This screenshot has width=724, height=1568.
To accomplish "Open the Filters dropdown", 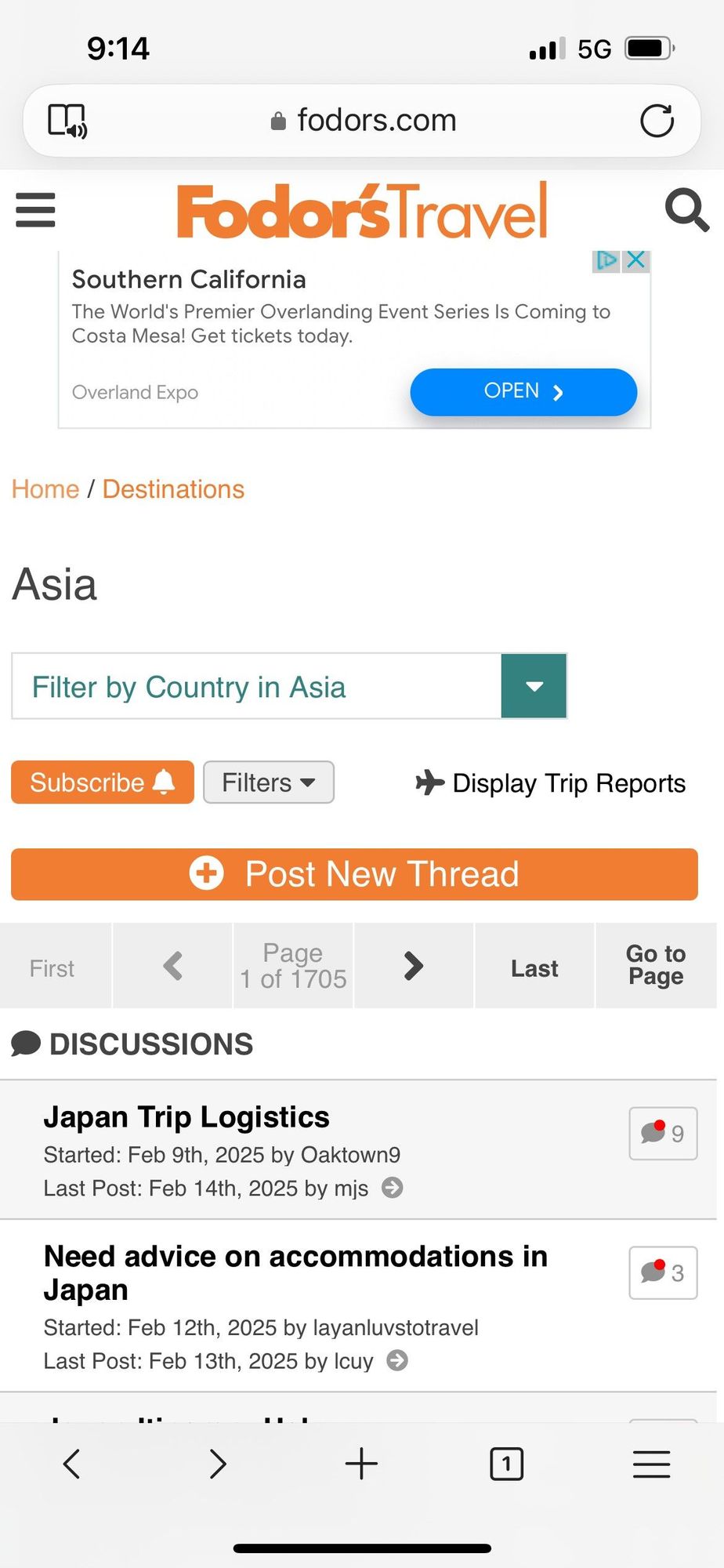I will 268,782.
